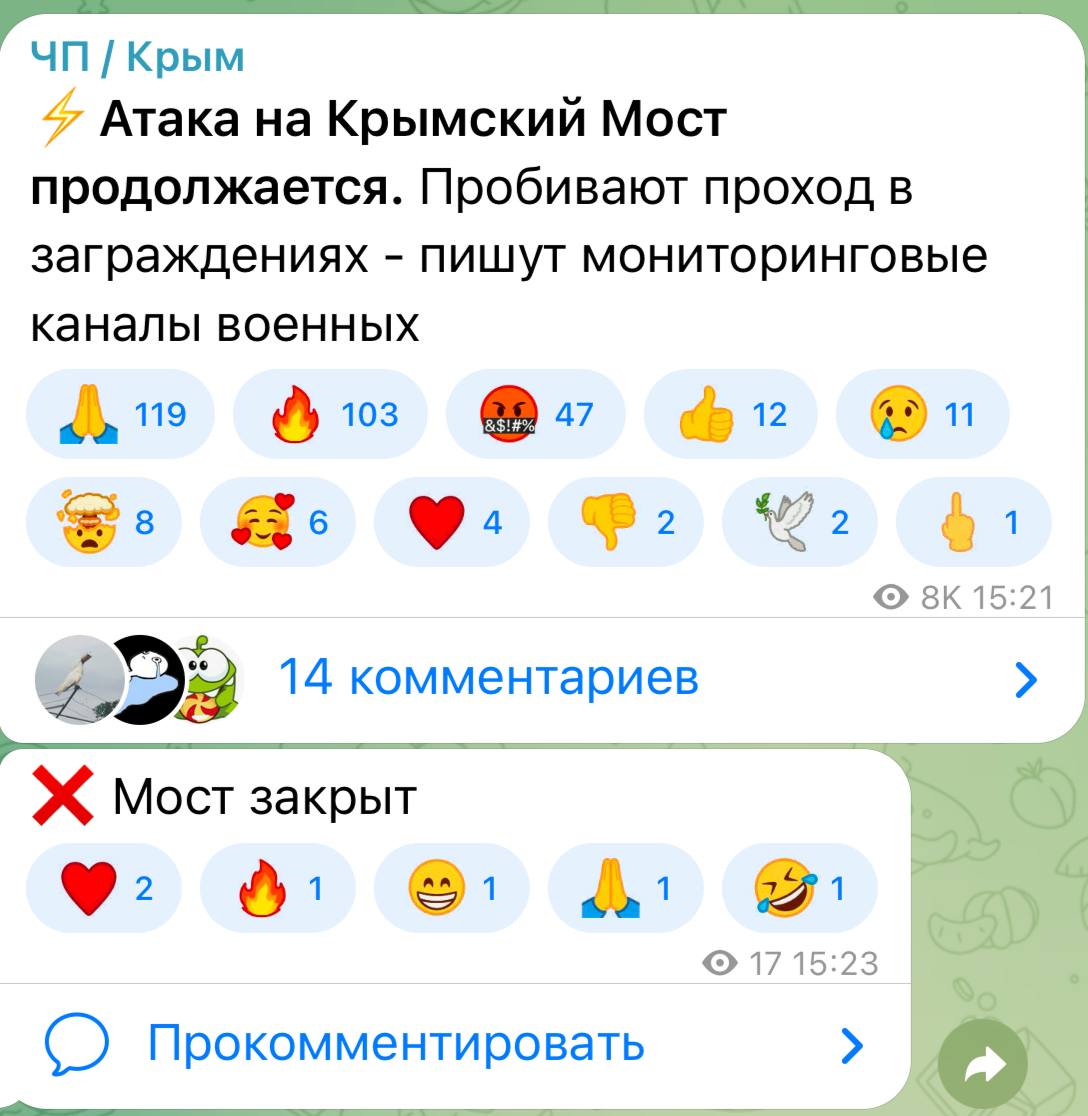
Task: Add fire reaction under Мост закрыт
Action: 275,888
